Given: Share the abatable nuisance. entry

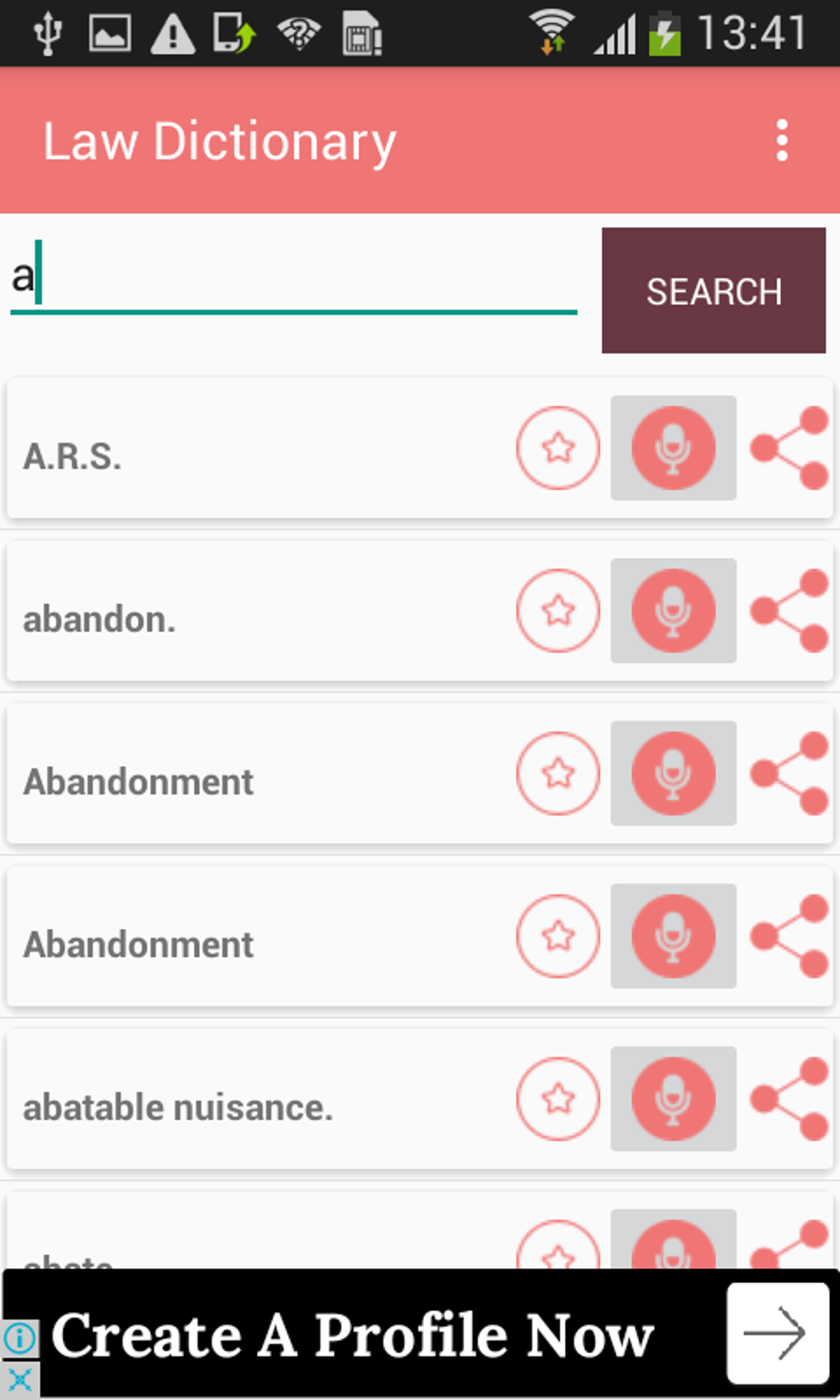Looking at the screenshot, I should point(789,1099).
